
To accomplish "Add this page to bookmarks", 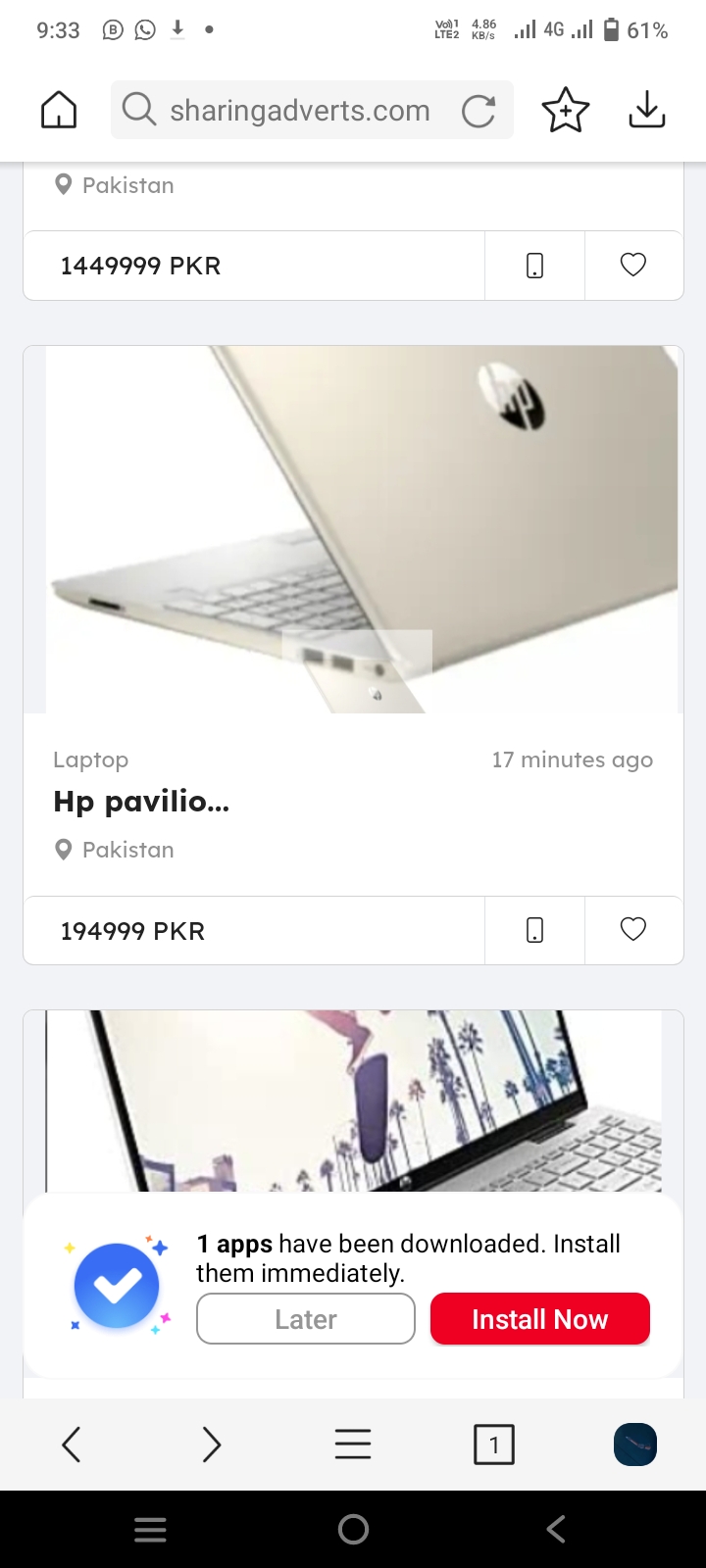I will coord(566,110).
